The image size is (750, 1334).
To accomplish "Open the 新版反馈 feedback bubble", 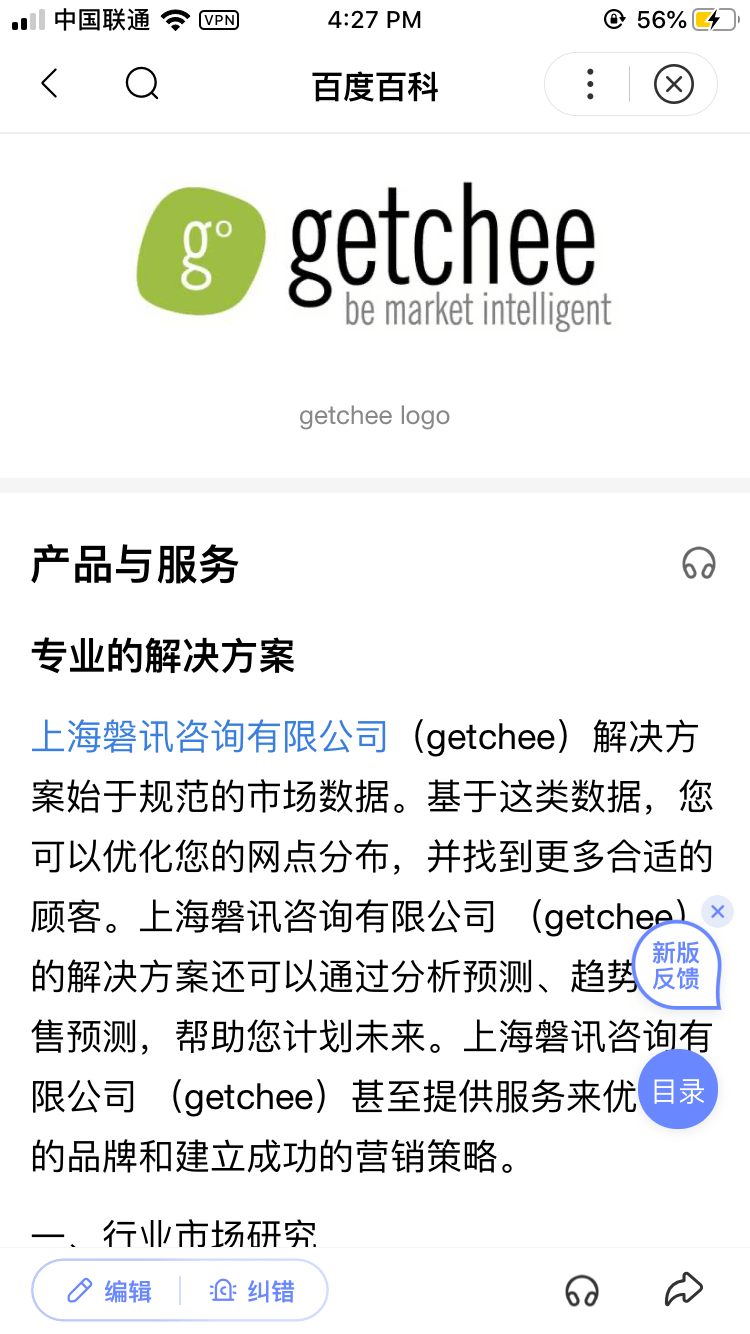I will [x=676, y=966].
